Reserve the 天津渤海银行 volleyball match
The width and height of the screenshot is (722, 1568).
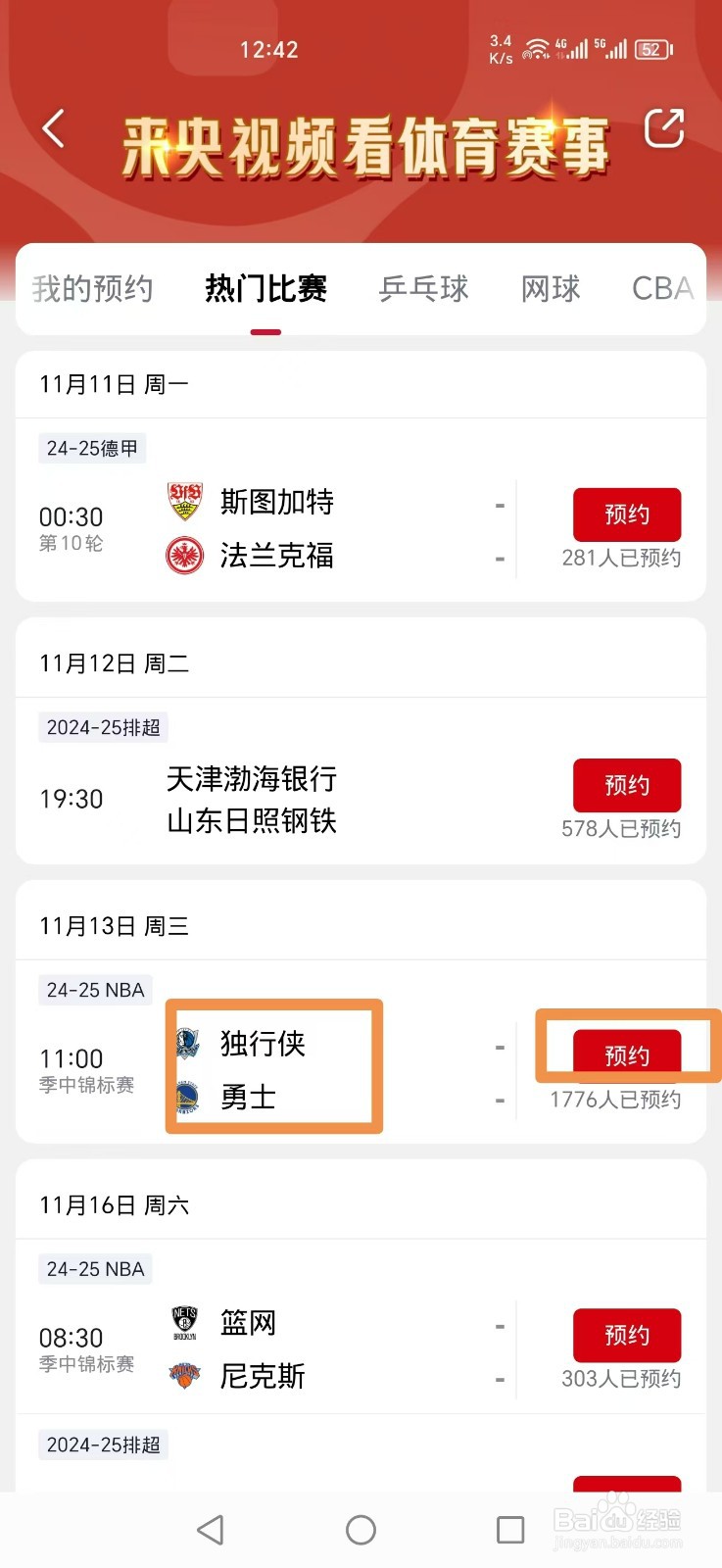pyautogui.click(x=627, y=784)
